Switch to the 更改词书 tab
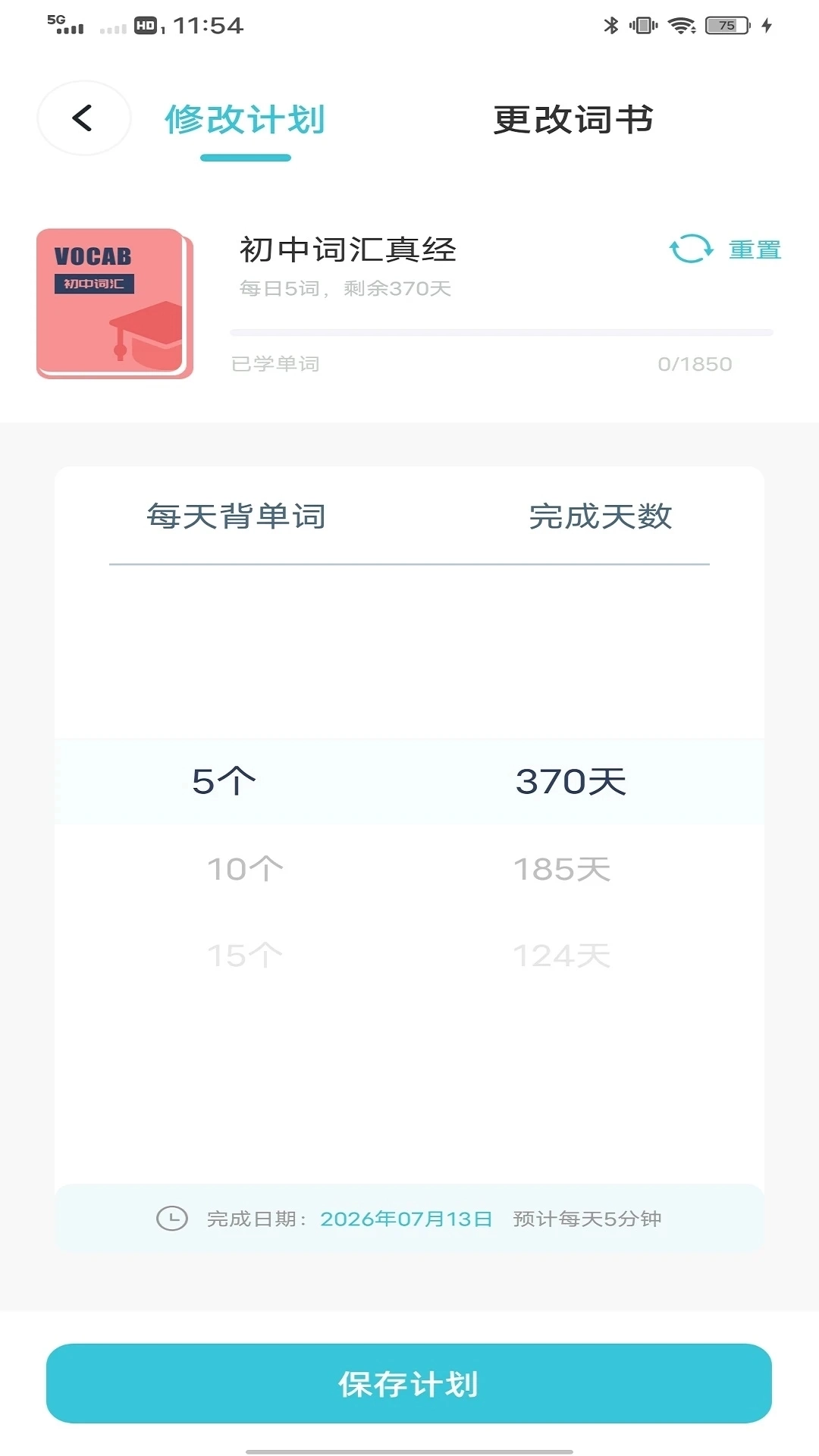This screenshot has width=819, height=1456. (573, 120)
